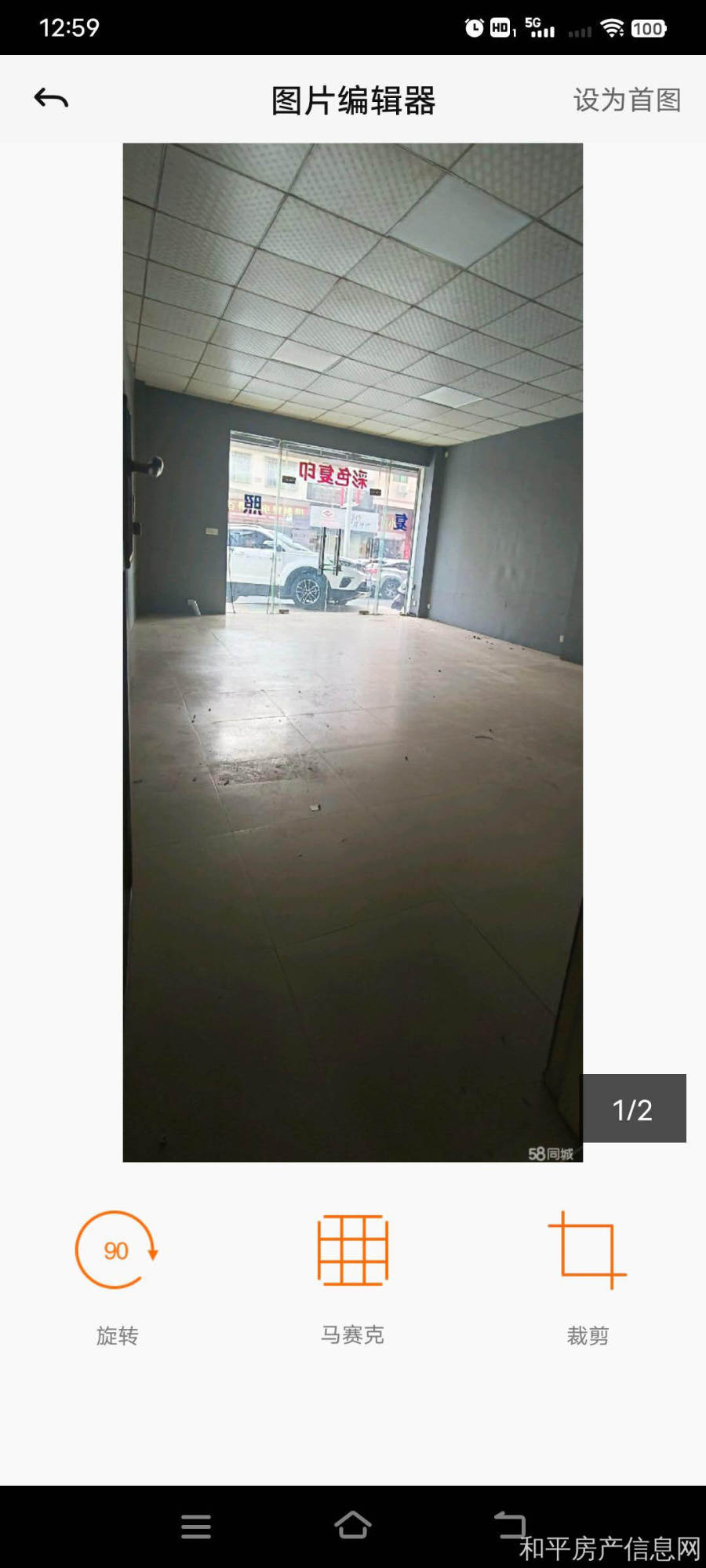Tap 设为首图 to set cover image

coord(627,100)
